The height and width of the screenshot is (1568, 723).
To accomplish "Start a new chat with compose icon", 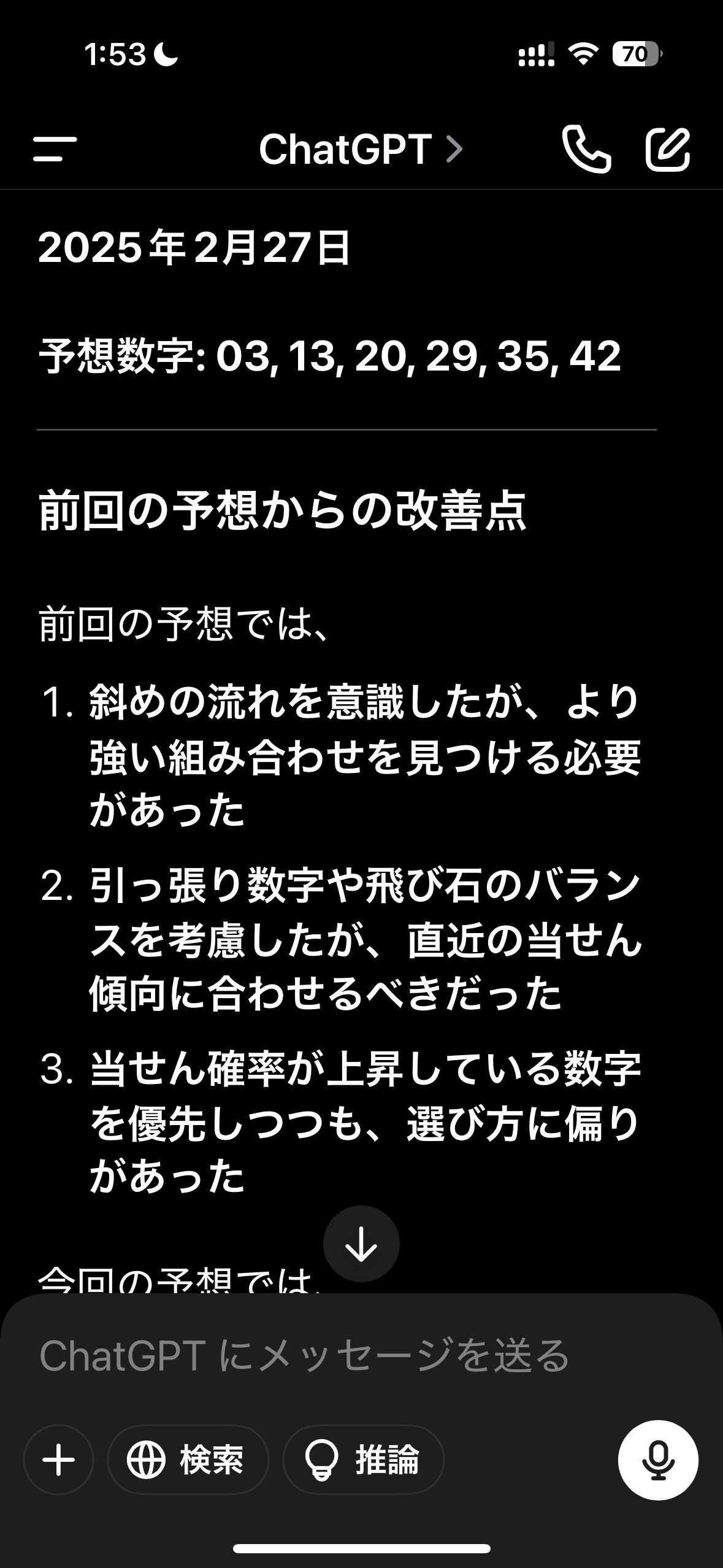I will pos(668,149).
